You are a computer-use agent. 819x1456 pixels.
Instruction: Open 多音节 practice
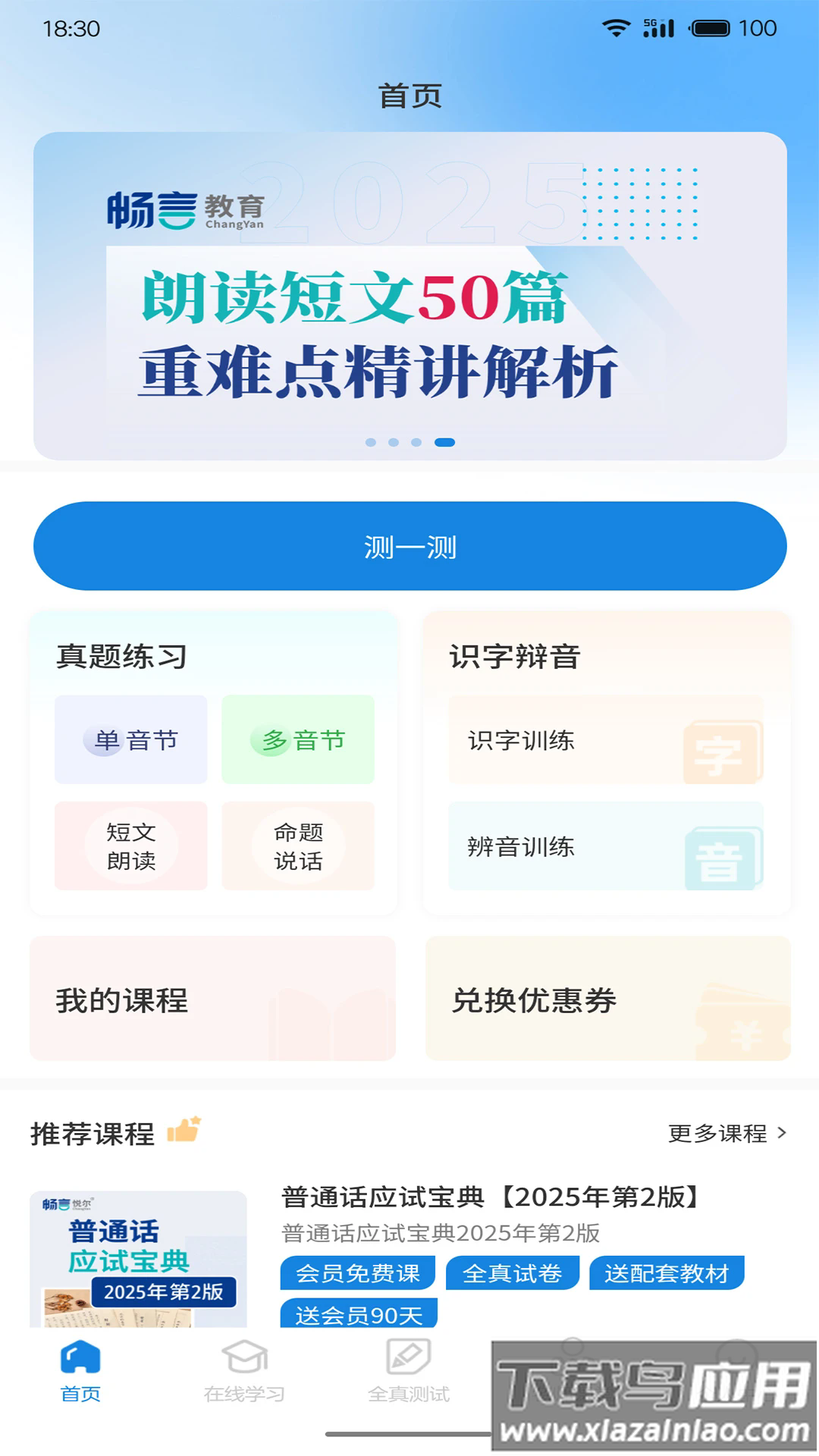(298, 739)
